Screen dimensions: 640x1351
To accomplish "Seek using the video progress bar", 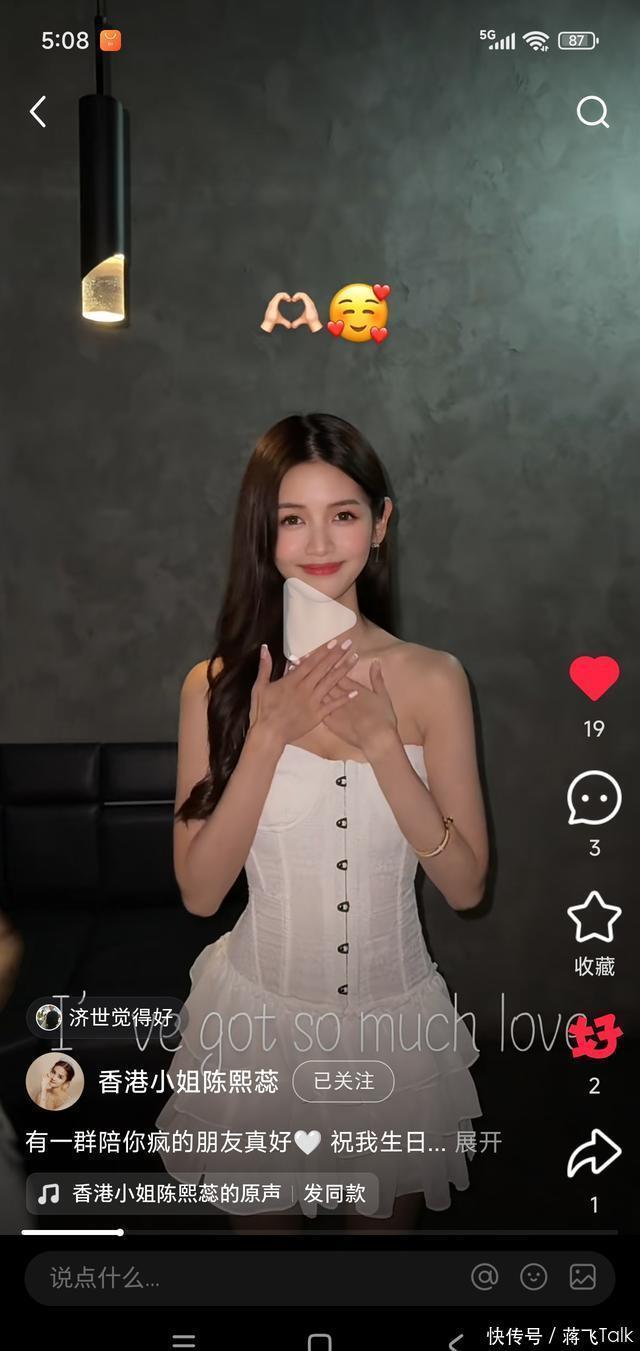I will point(320,1232).
